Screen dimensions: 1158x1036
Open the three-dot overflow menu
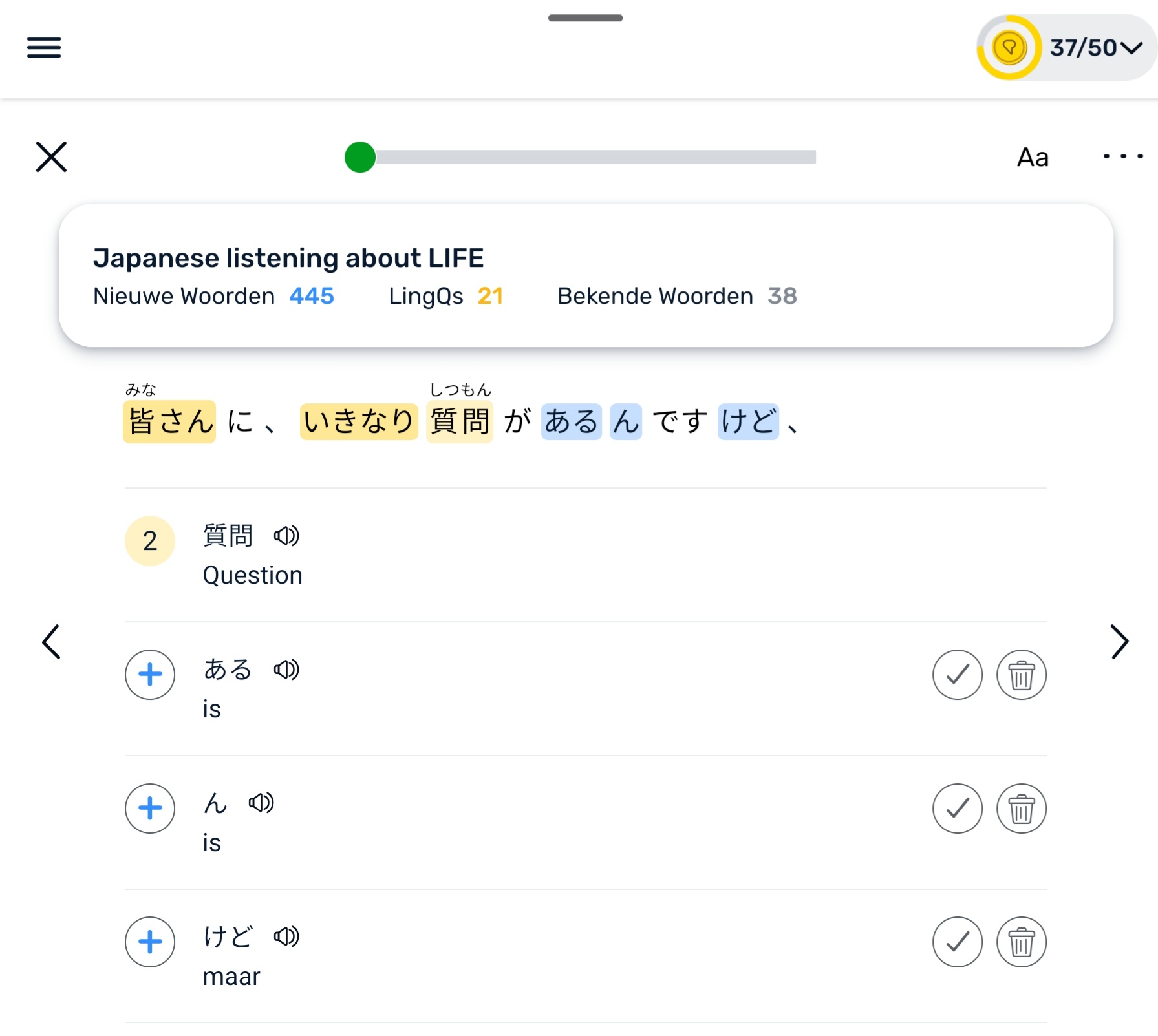pyautogui.click(x=1122, y=156)
